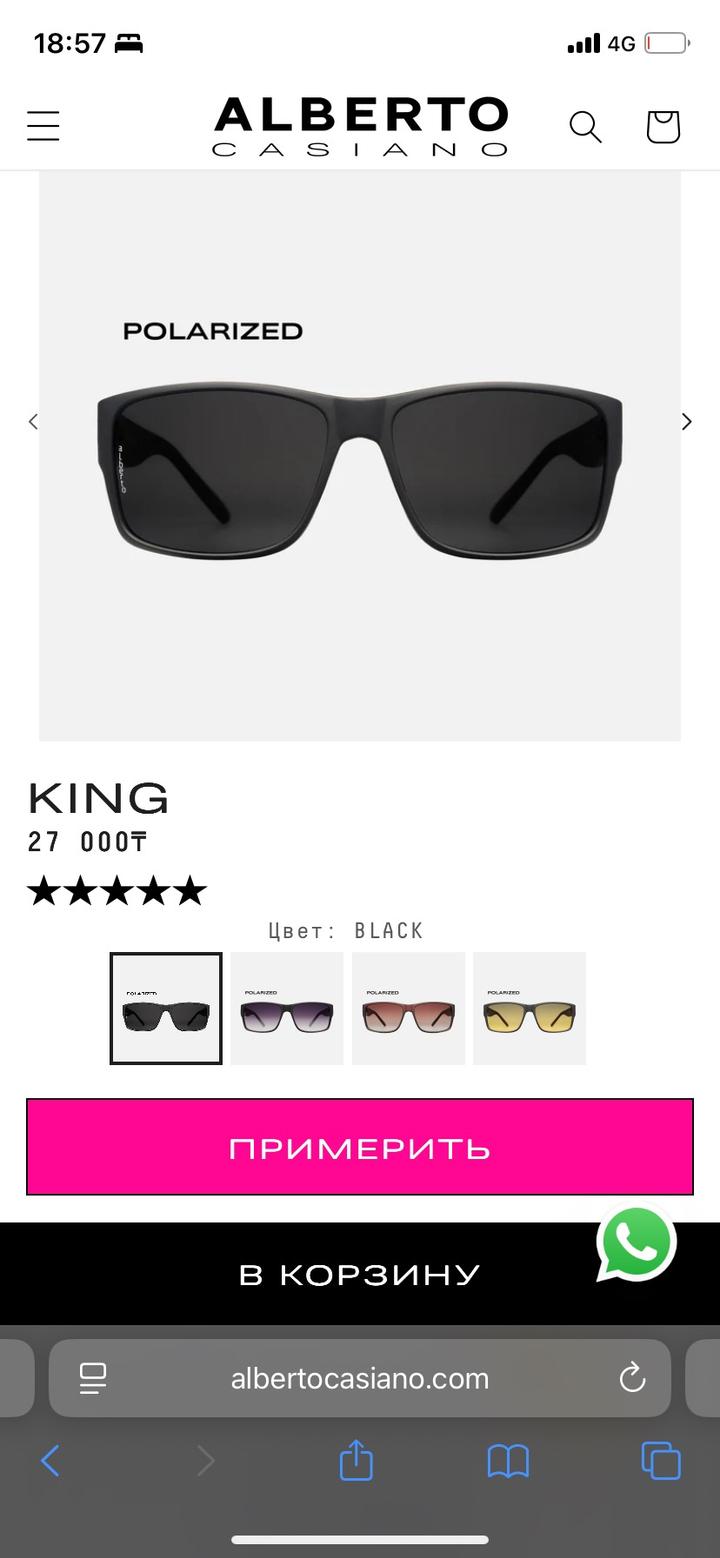Open the shopping cart icon
The height and width of the screenshot is (1558, 720).
click(662, 127)
